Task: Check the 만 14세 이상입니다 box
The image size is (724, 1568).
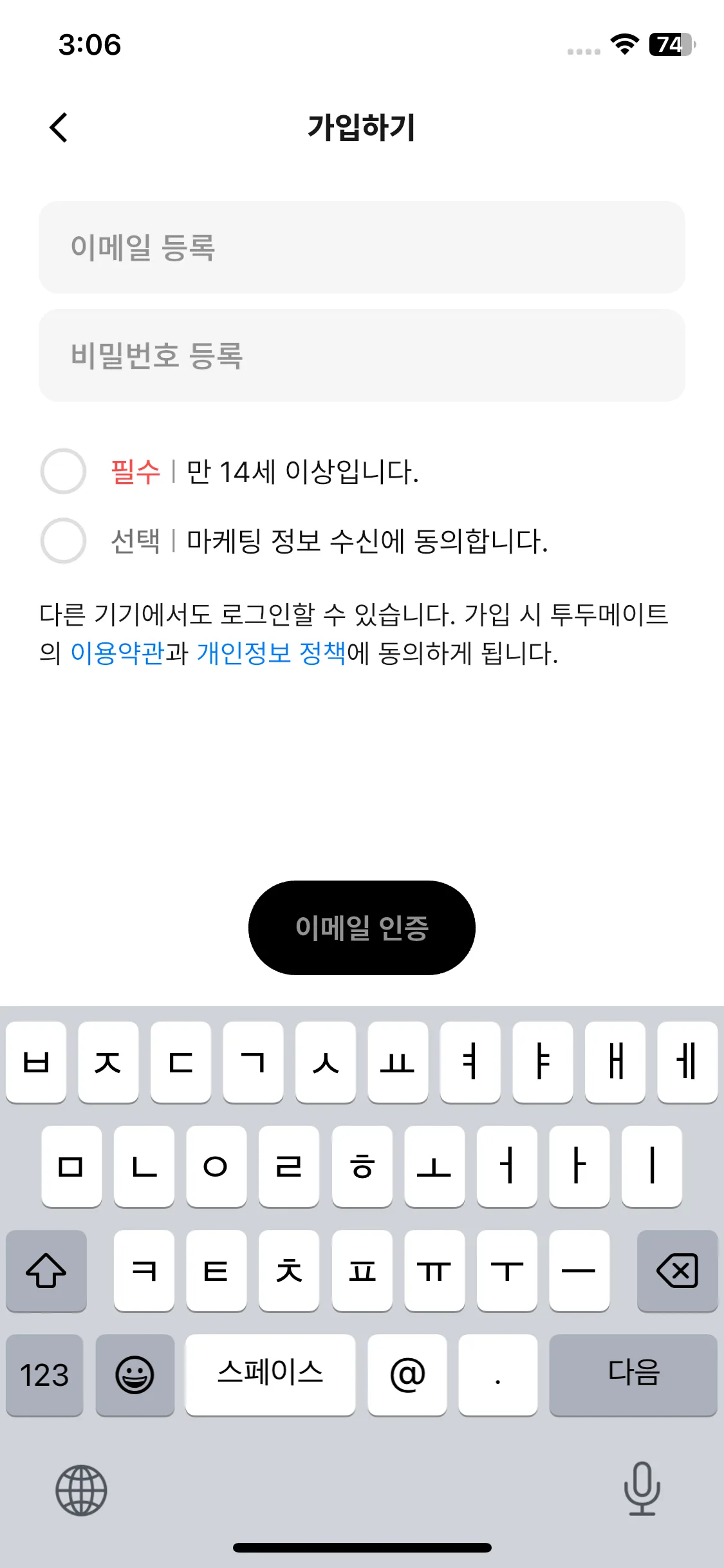Action: [63, 471]
